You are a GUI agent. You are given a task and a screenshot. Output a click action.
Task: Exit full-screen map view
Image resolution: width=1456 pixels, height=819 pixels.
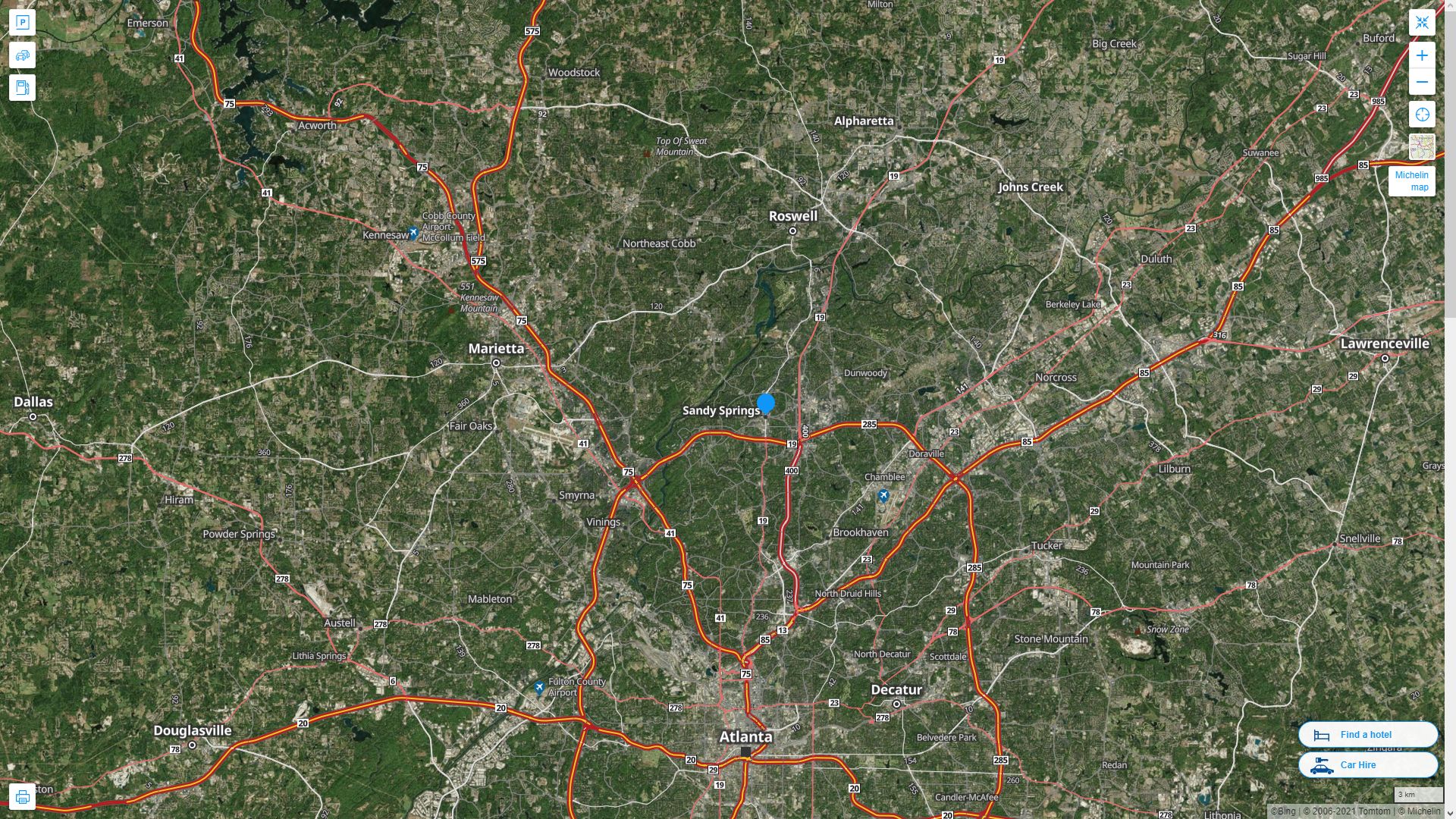tap(1422, 22)
